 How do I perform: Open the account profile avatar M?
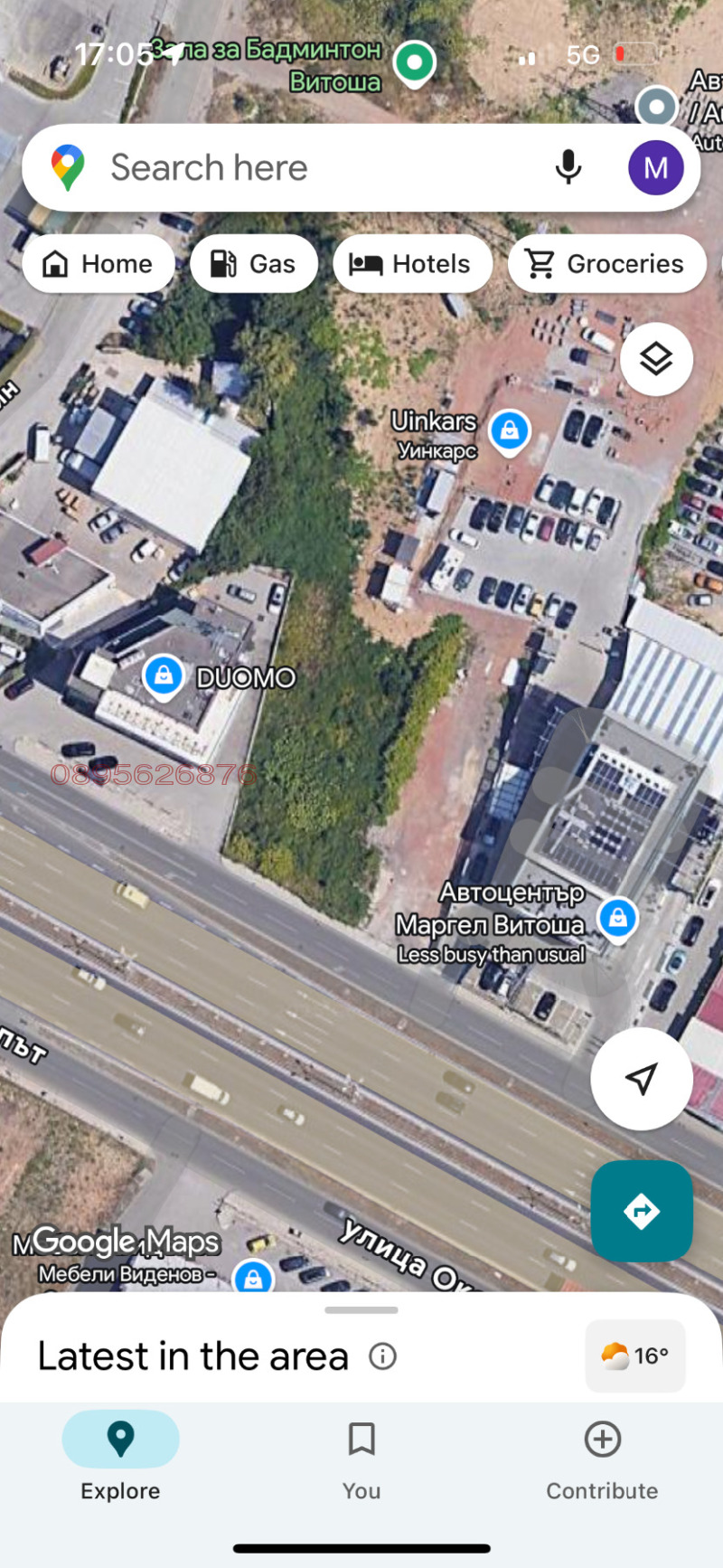tap(655, 168)
